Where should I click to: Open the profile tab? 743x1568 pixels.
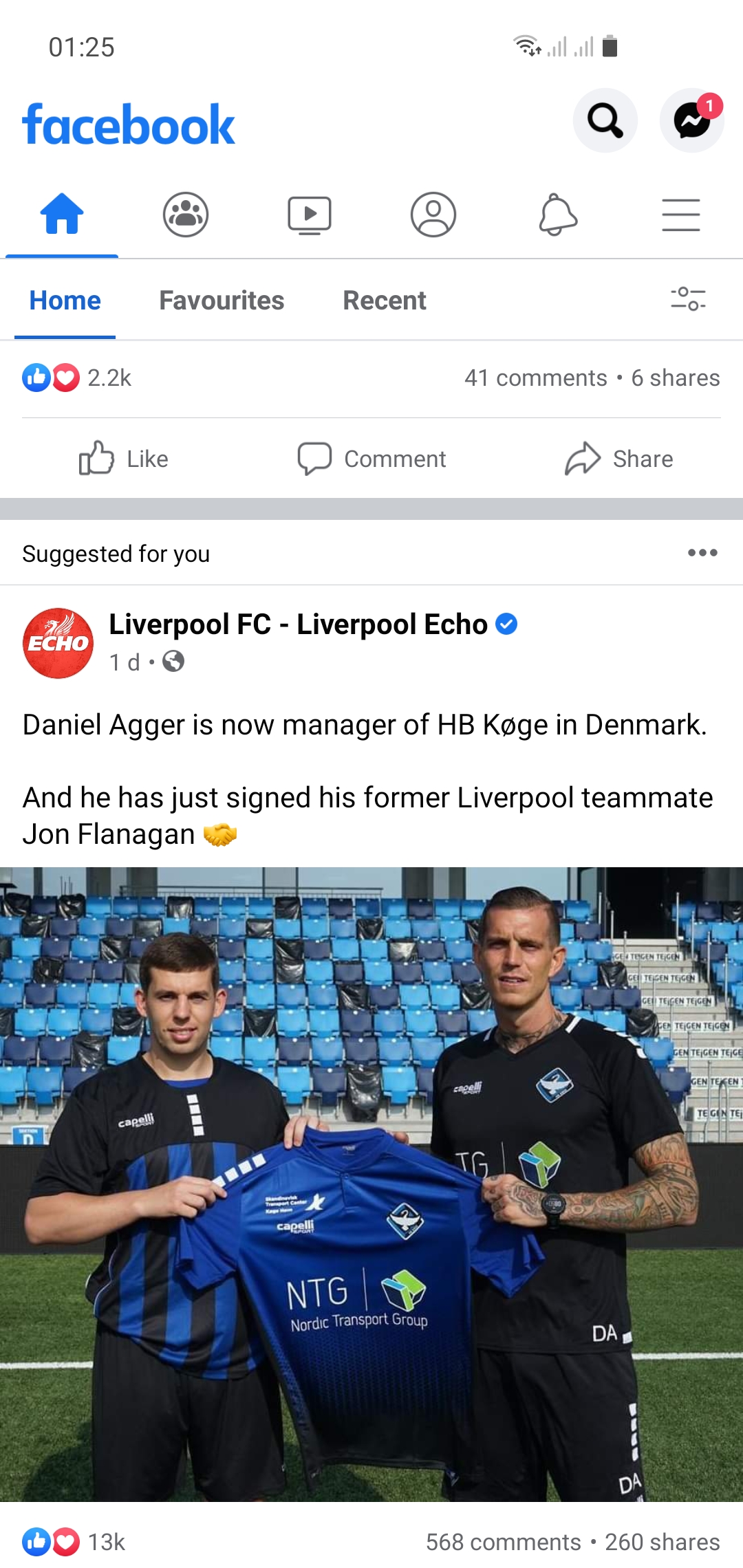pyautogui.click(x=433, y=215)
